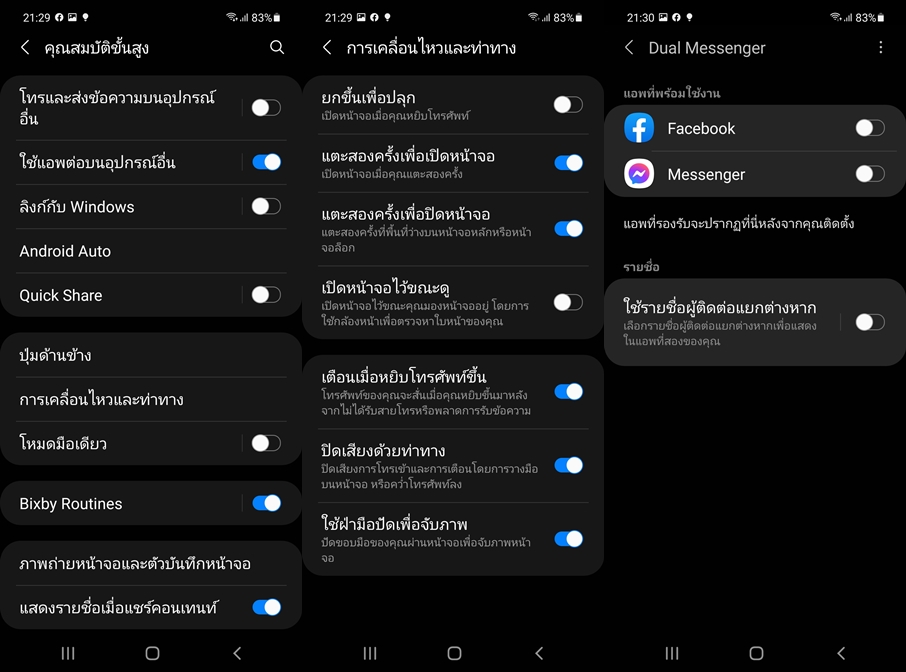This screenshot has width=906, height=672.
Task: Open the Dual Messenger overflow menu
Action: 880,47
